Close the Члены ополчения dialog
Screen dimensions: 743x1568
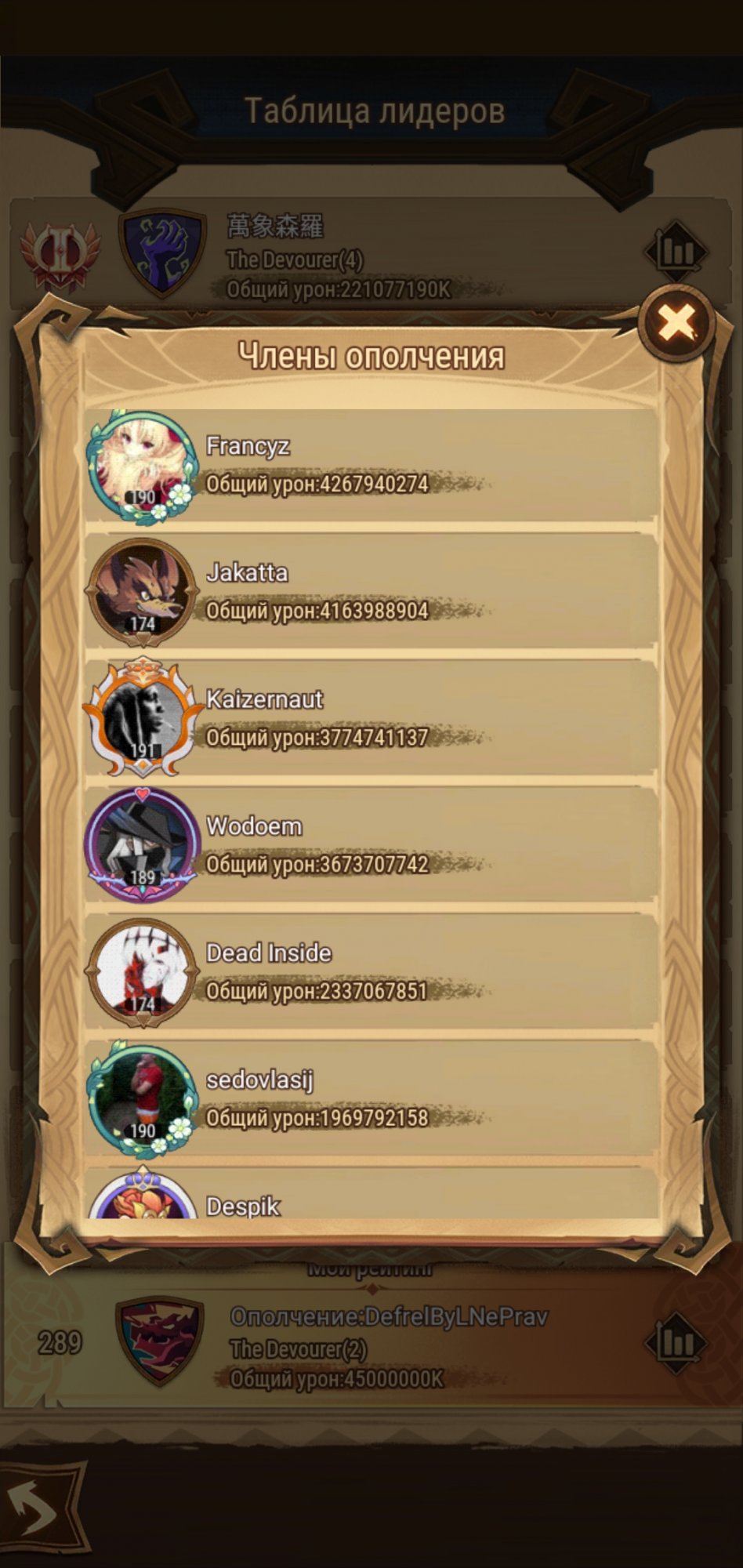tap(676, 322)
